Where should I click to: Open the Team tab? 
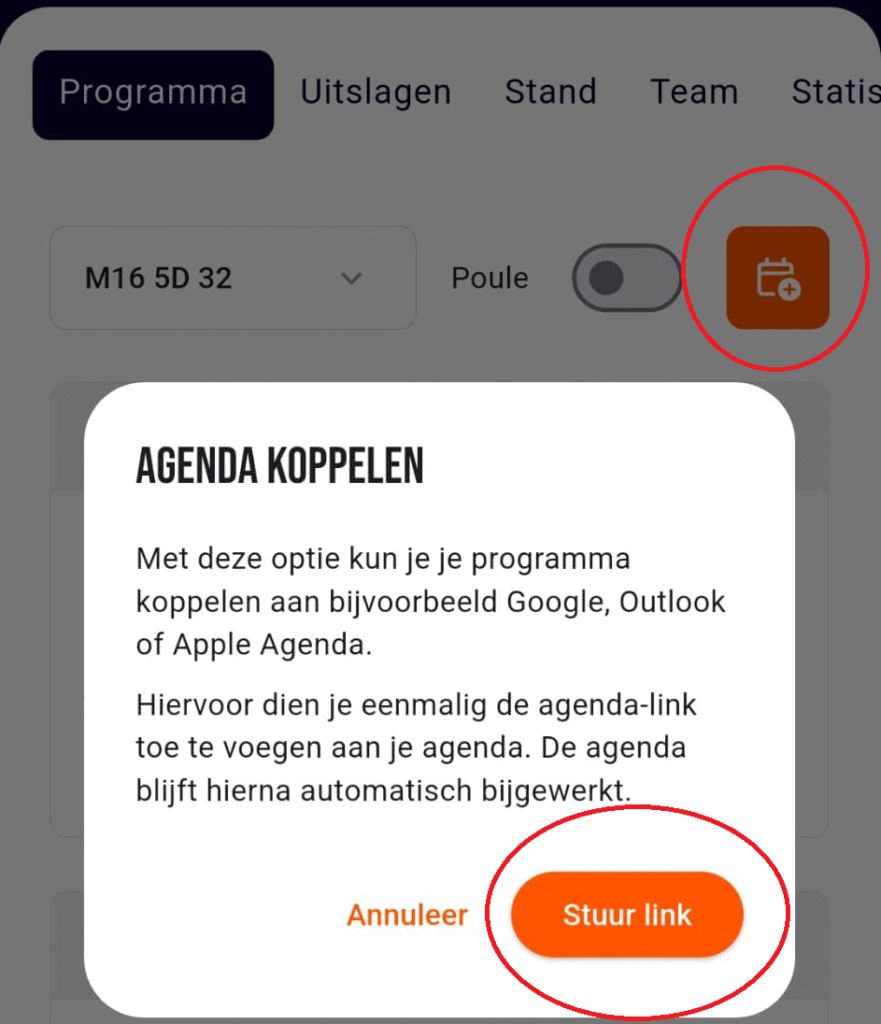[694, 93]
